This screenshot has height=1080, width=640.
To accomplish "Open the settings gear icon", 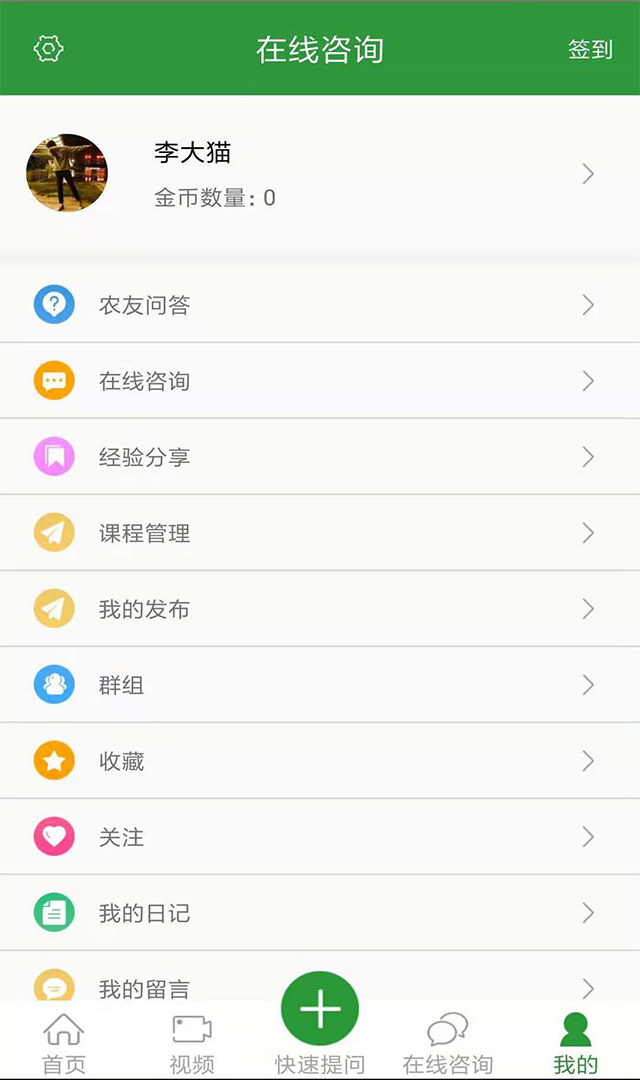I will pos(48,48).
